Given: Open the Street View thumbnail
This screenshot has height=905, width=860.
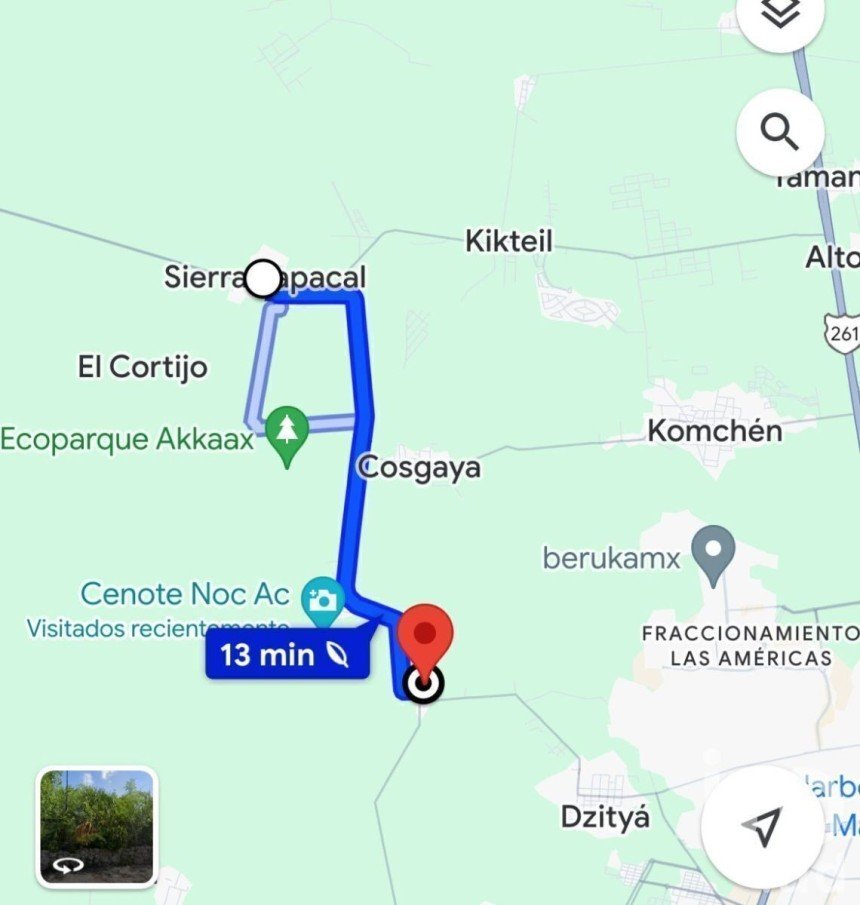Looking at the screenshot, I should point(96,827).
